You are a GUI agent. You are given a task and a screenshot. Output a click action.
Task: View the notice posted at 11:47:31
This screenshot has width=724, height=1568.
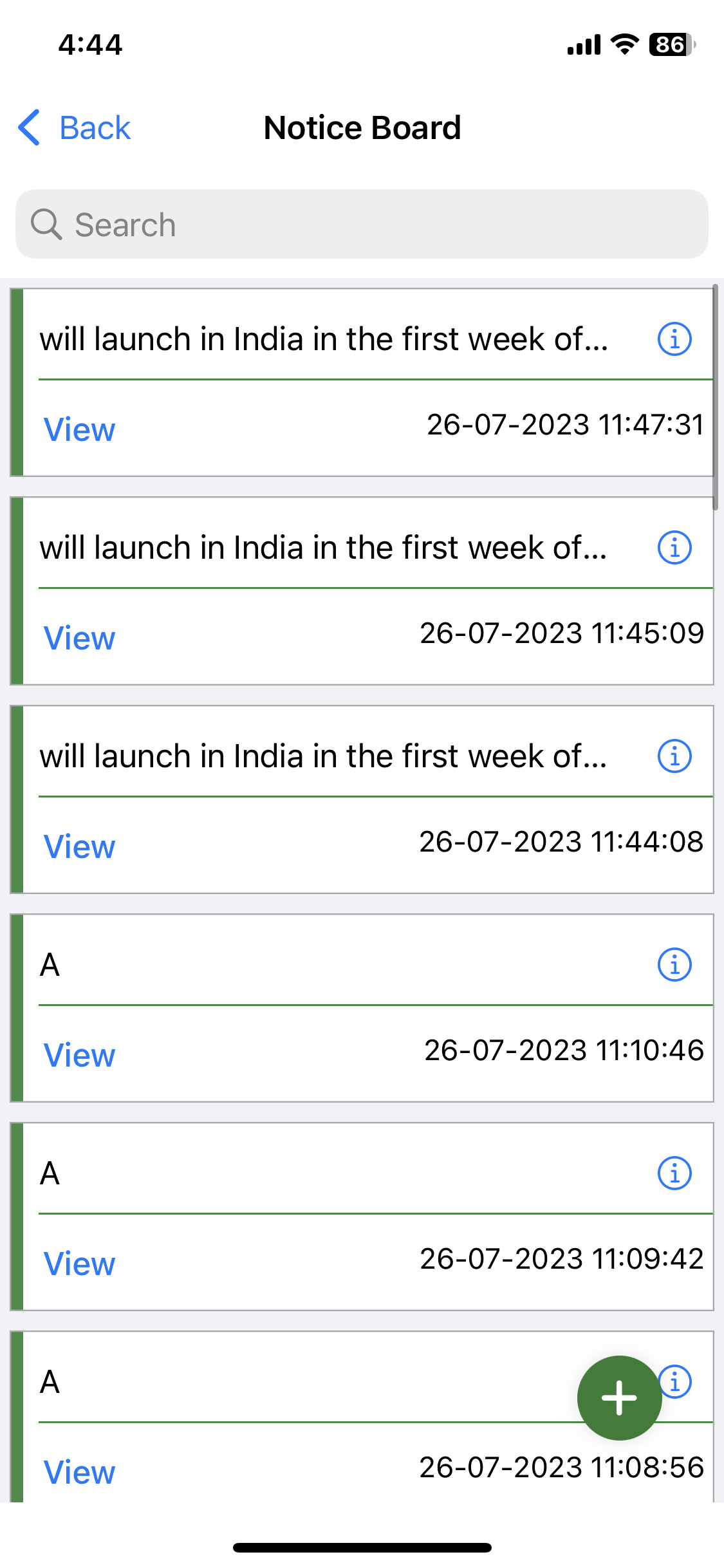click(x=79, y=429)
